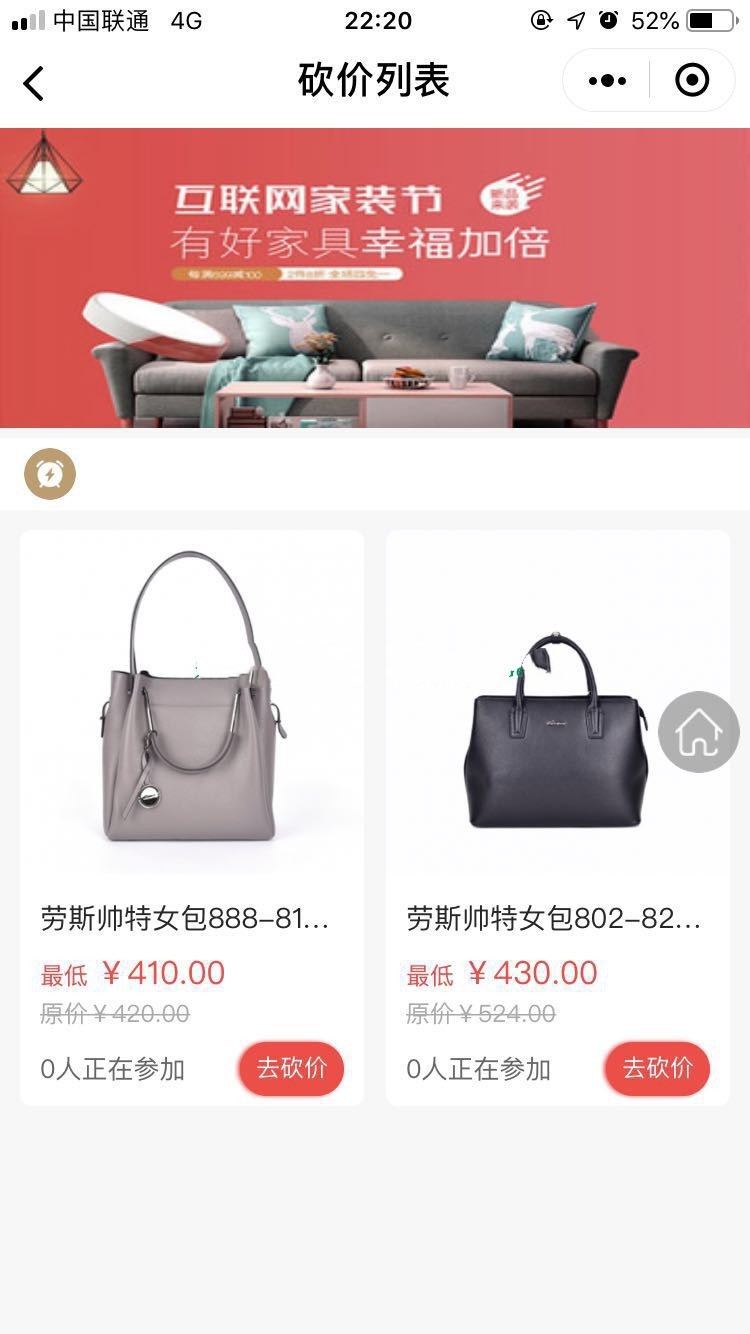Viewport: 750px width, 1334px height.
Task: Close the mini program with the circle button
Action: [x=692, y=81]
